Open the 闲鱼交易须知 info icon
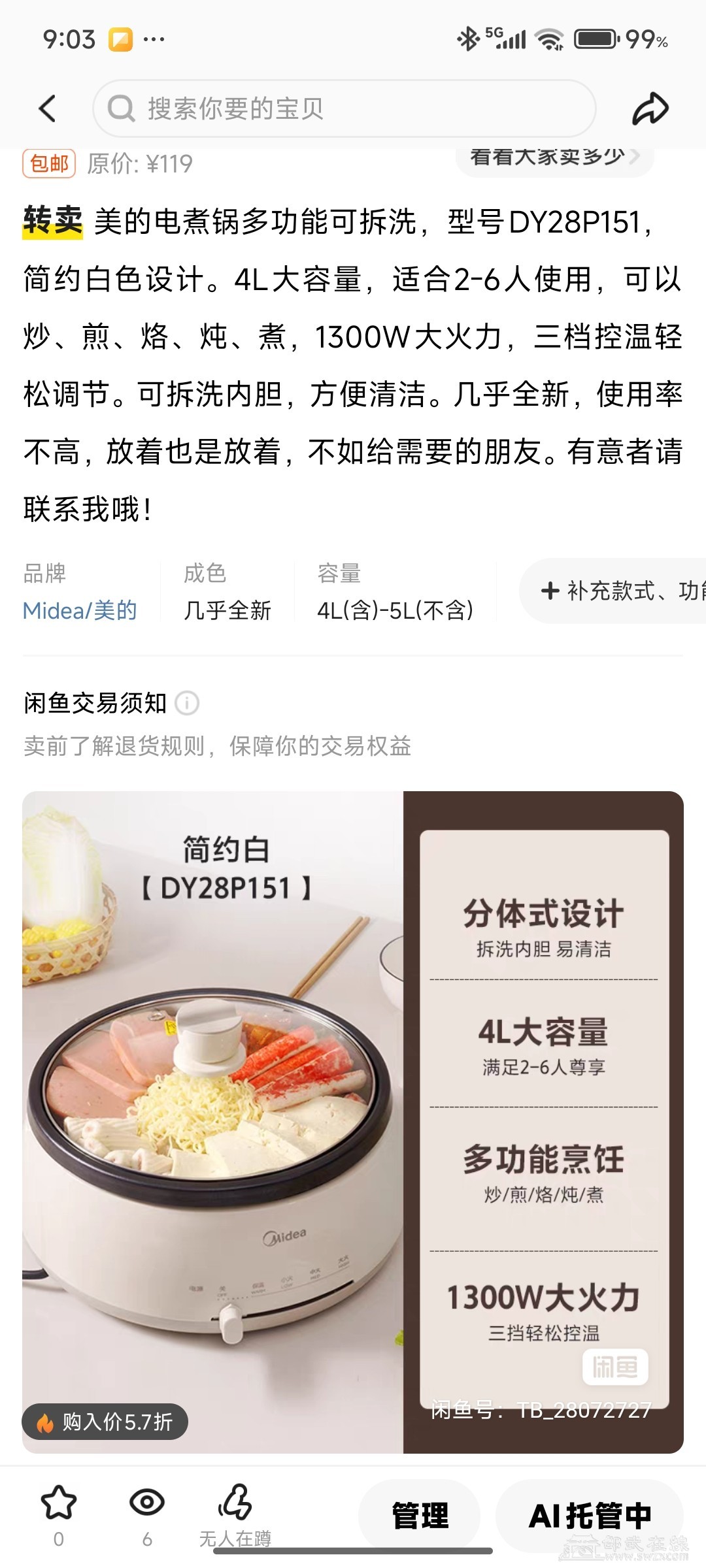706x1568 pixels. [187, 704]
